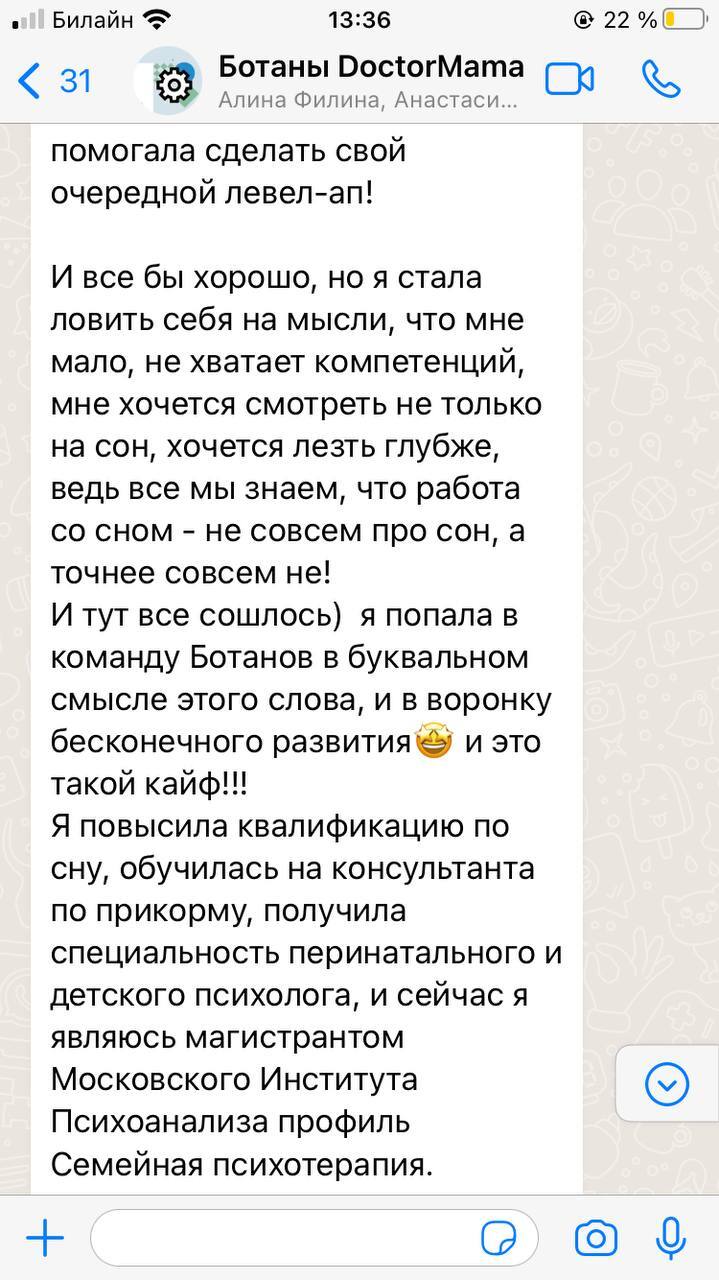Open the attachment plus menu
The height and width of the screenshot is (1280, 719).
pos(45,1239)
